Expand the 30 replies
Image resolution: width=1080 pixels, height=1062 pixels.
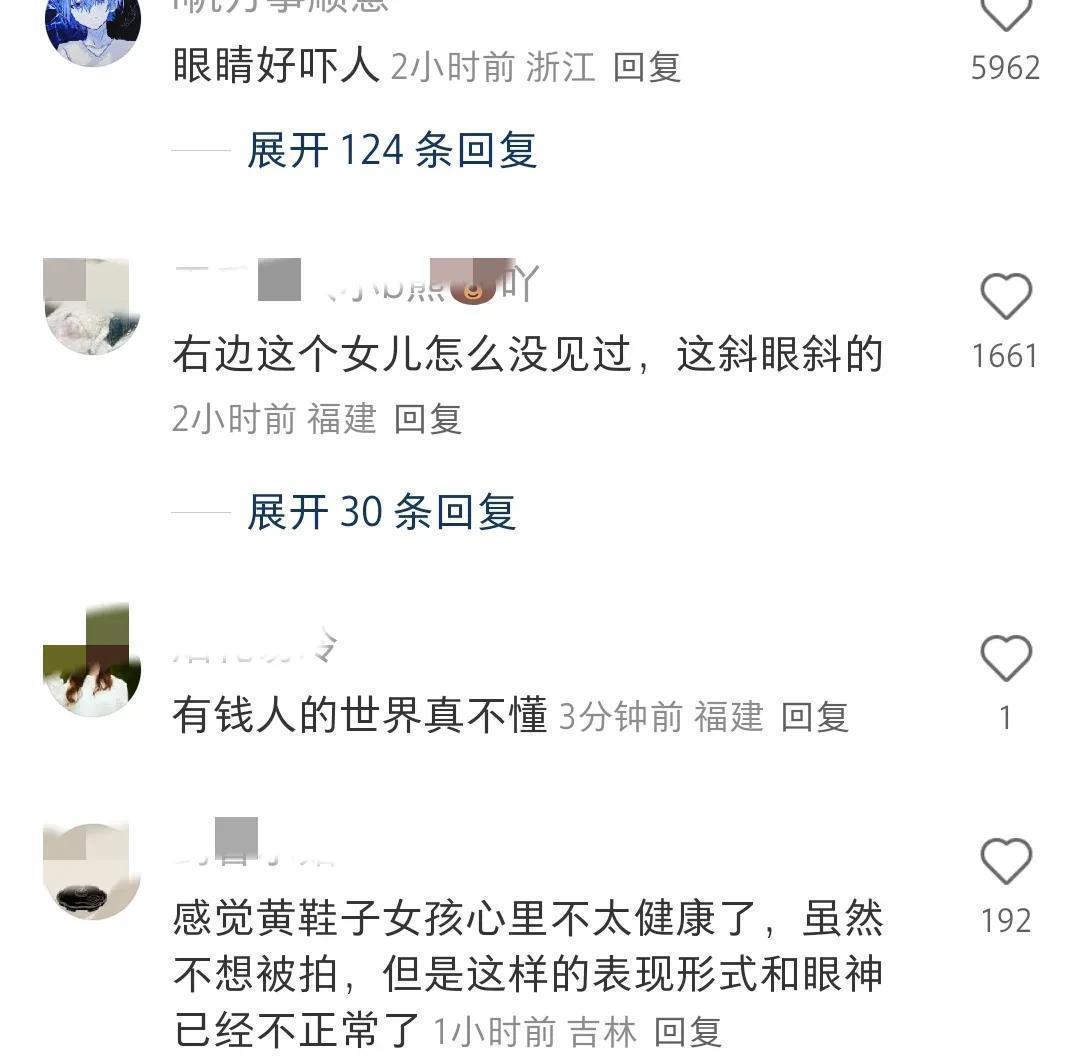(x=381, y=512)
